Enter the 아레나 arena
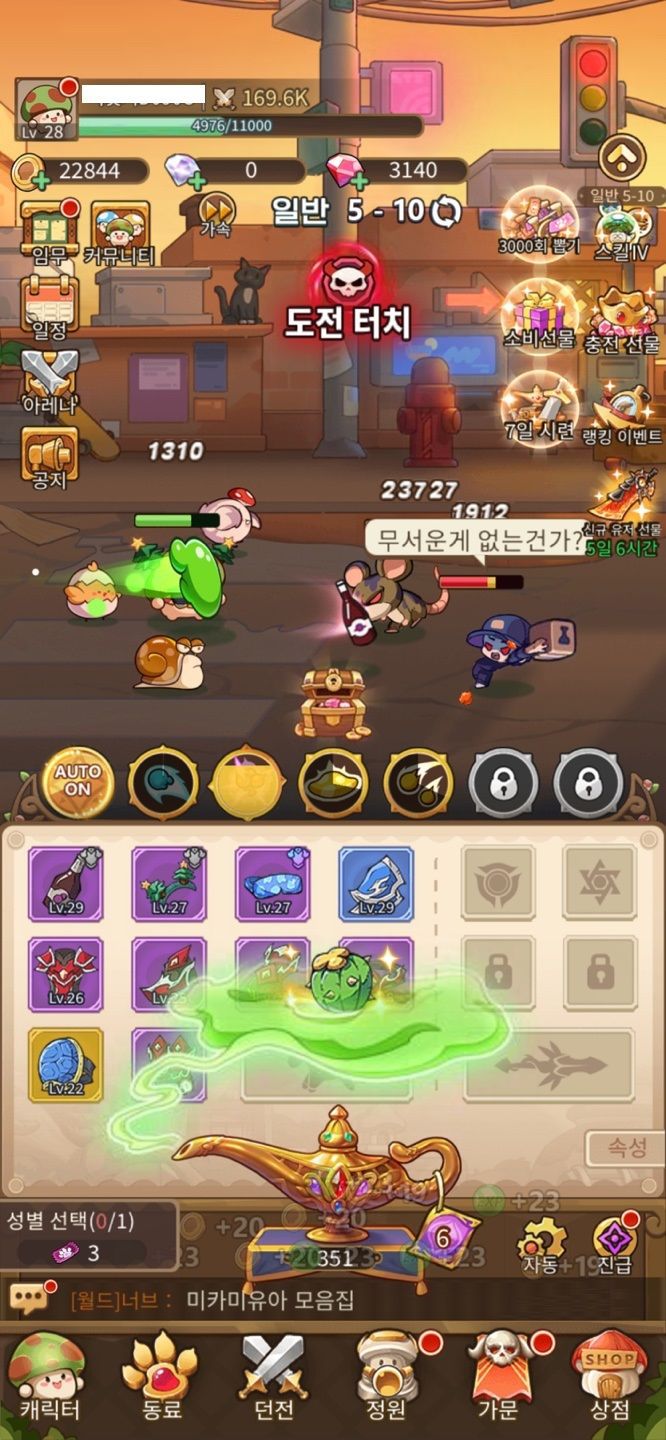This screenshot has width=666, height=1440. pos(49,382)
